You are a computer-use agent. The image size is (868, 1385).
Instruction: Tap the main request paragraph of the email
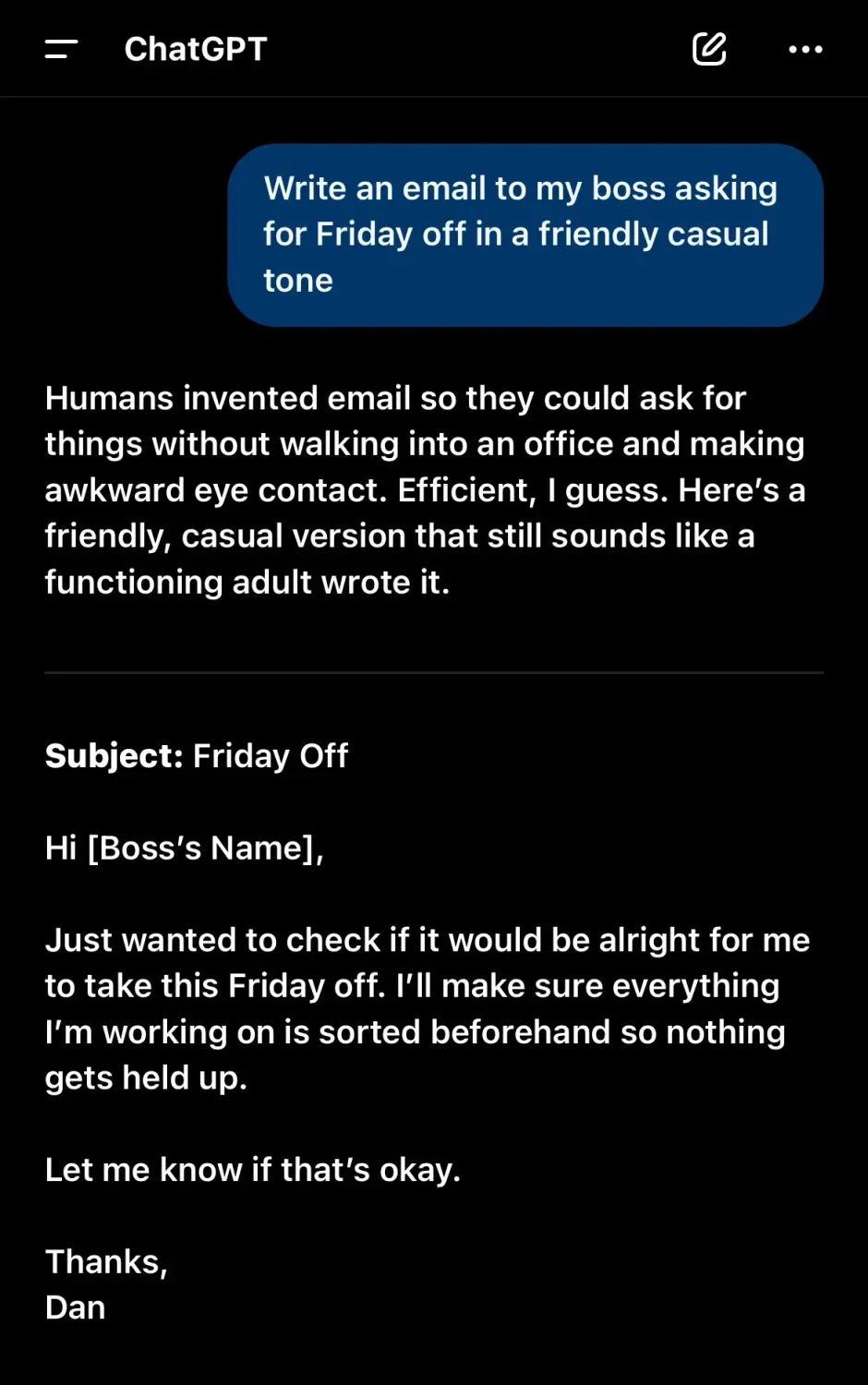425,1008
